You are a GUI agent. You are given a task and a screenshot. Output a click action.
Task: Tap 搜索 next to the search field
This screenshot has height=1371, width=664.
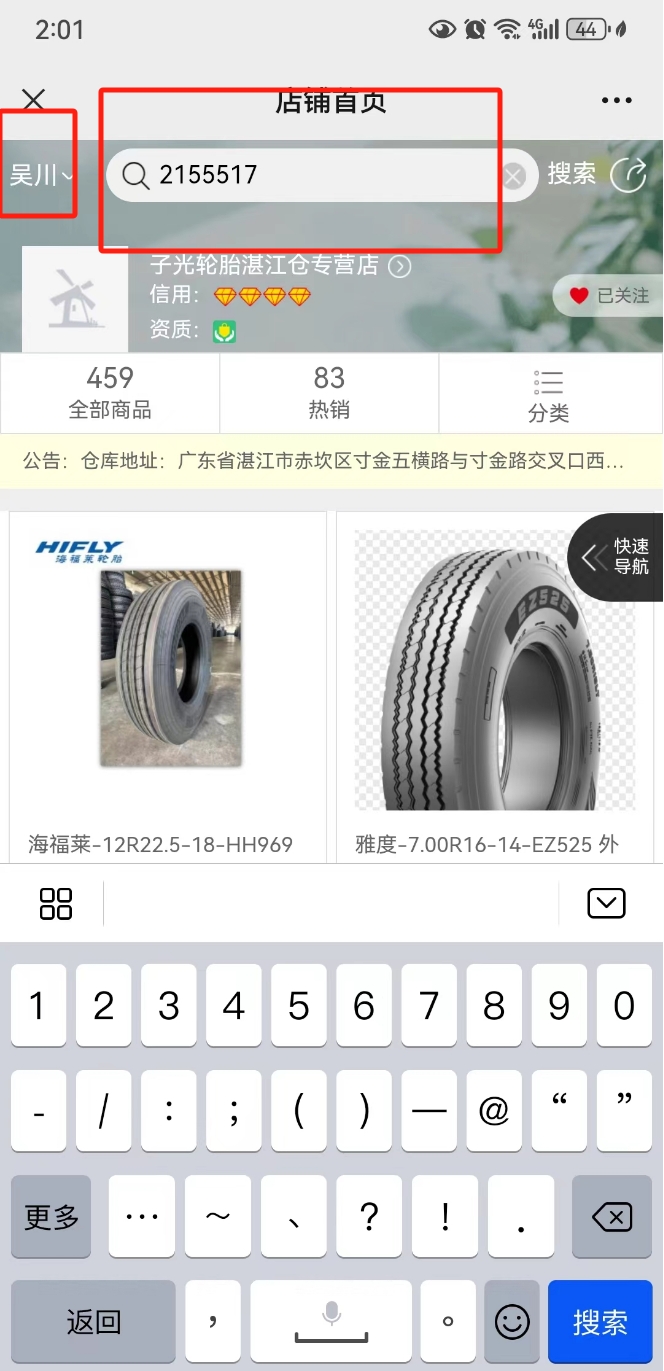click(571, 174)
